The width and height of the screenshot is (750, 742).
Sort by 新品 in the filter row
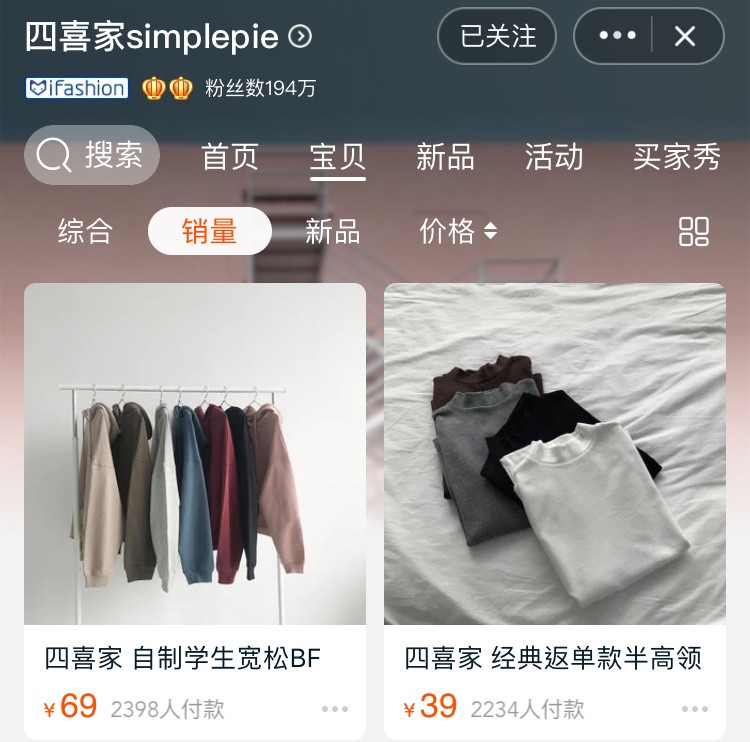332,232
